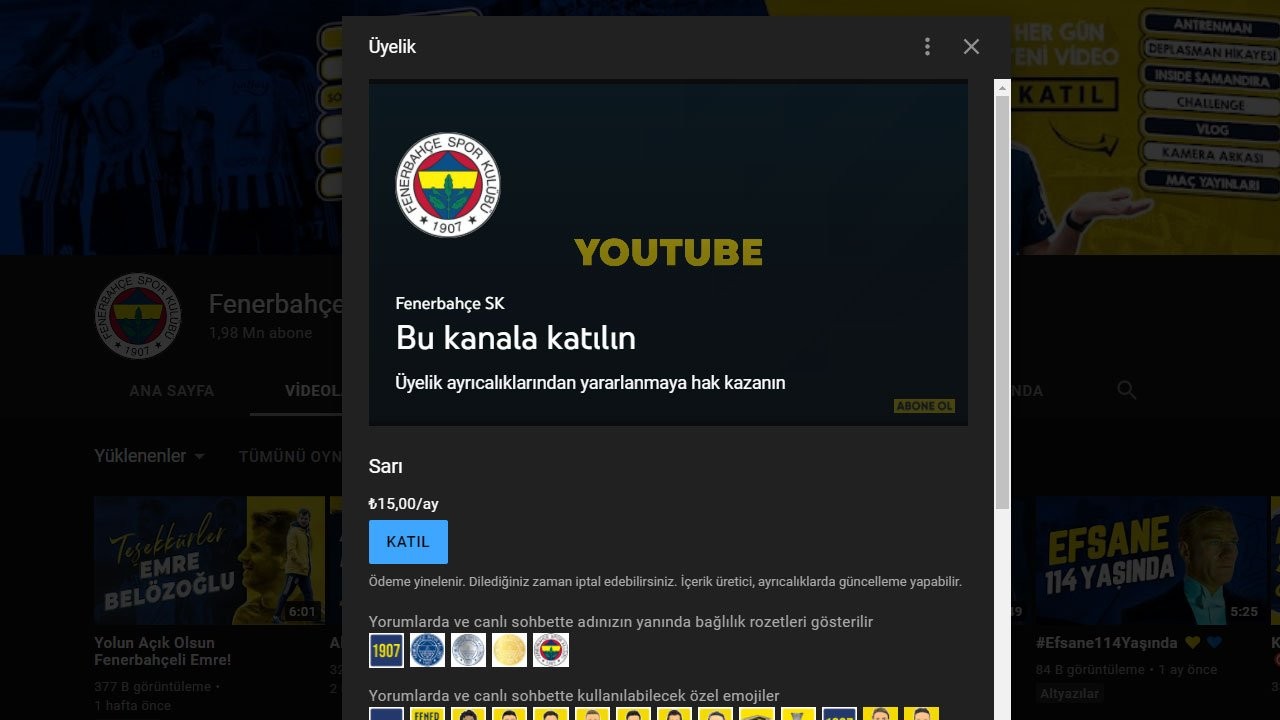Open video Yolun Açık Olsun Fenerbahçeli Emre
Image resolution: width=1280 pixels, height=720 pixels.
208,560
